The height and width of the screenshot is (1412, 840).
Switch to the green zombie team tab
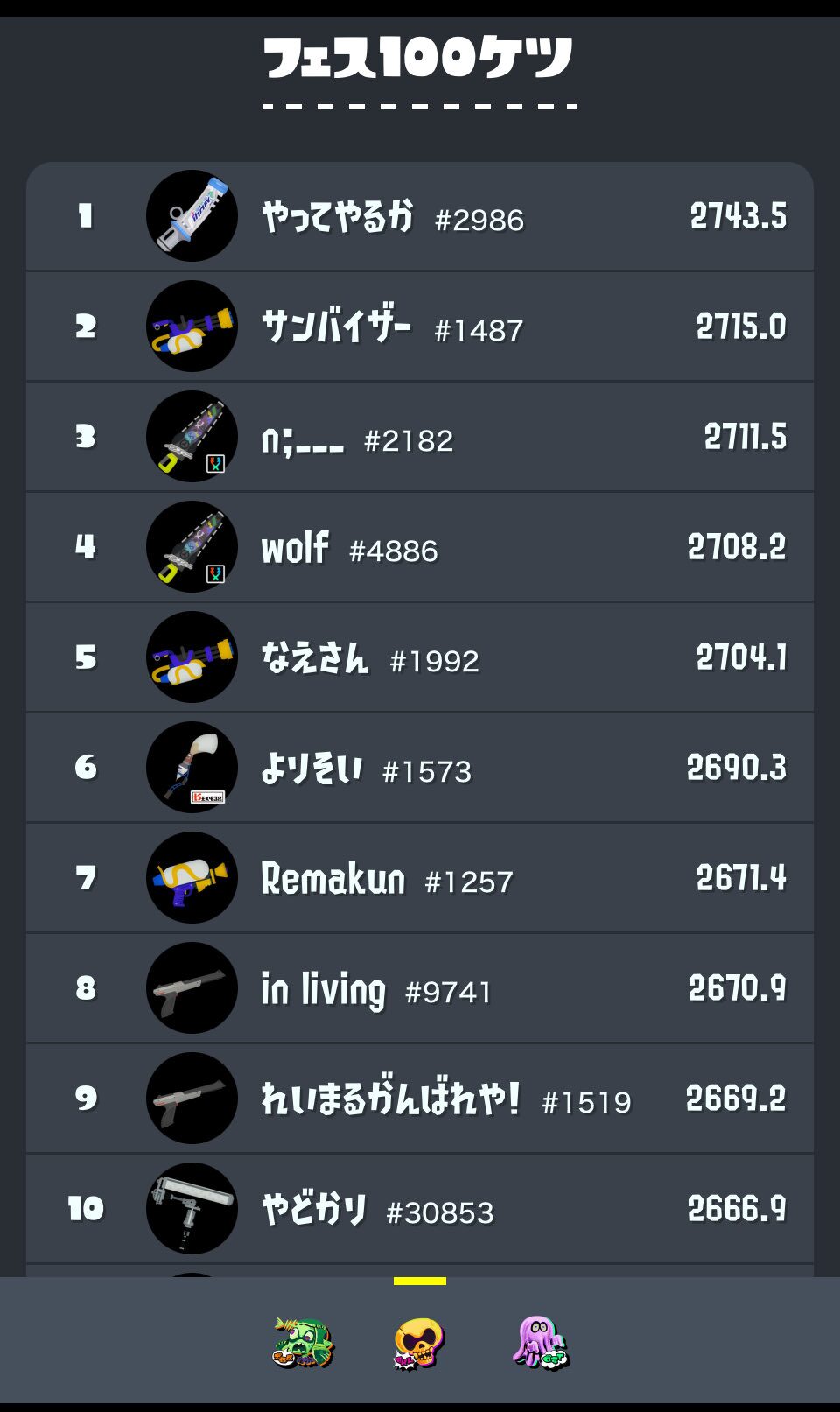coord(303,1343)
